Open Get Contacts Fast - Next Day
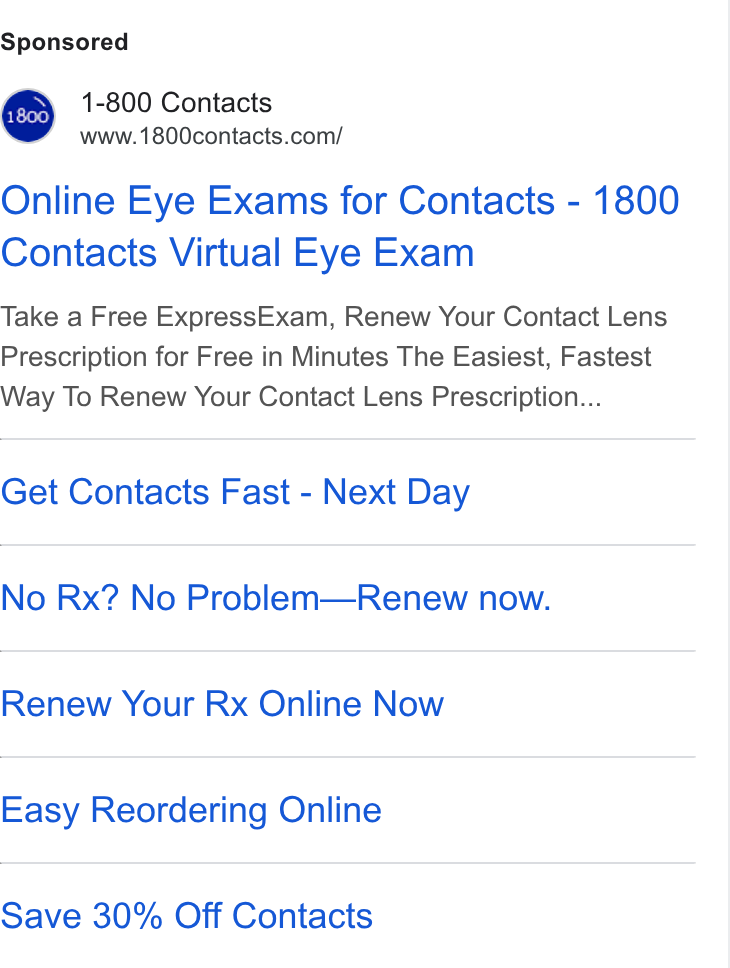Screen dimensions: 730x968 tap(235, 493)
